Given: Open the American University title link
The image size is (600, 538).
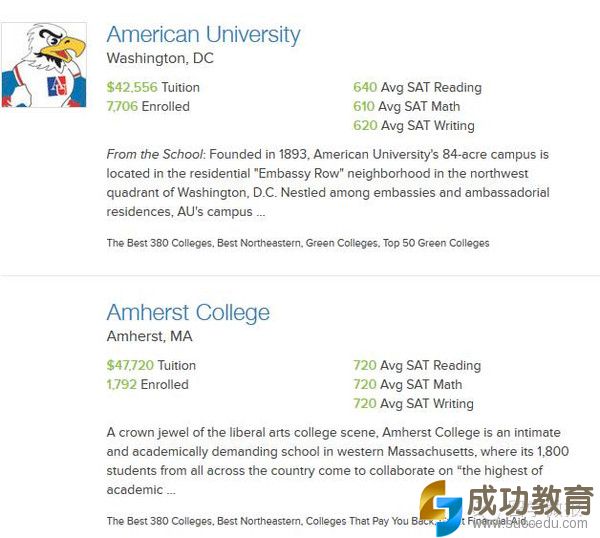Looking at the screenshot, I should [203, 34].
